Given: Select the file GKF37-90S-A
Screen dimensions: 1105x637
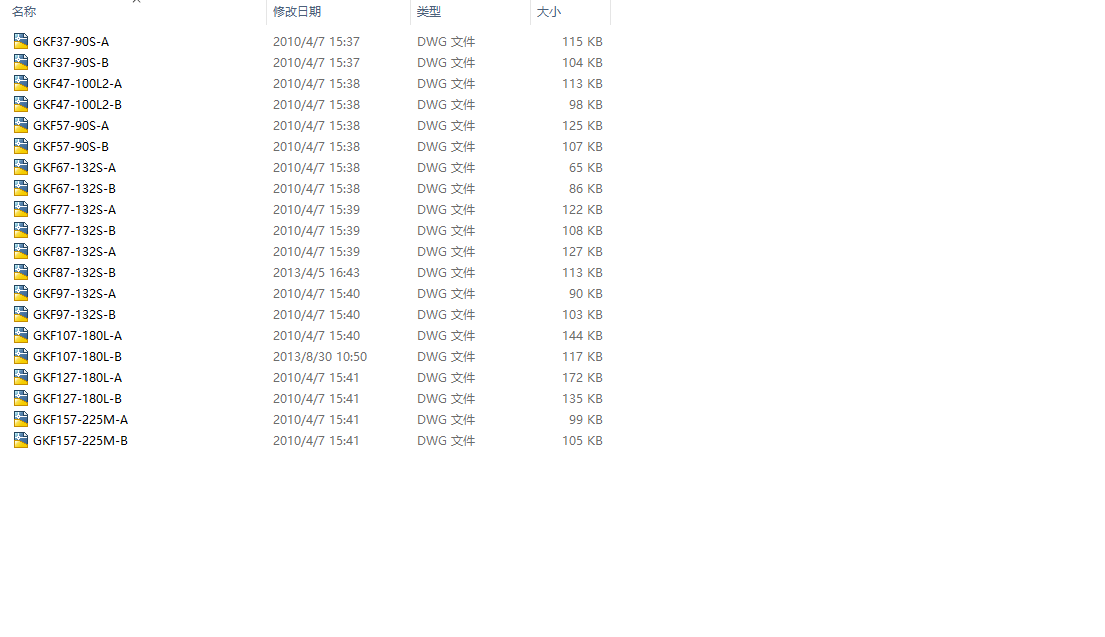Looking at the screenshot, I should (71, 42).
